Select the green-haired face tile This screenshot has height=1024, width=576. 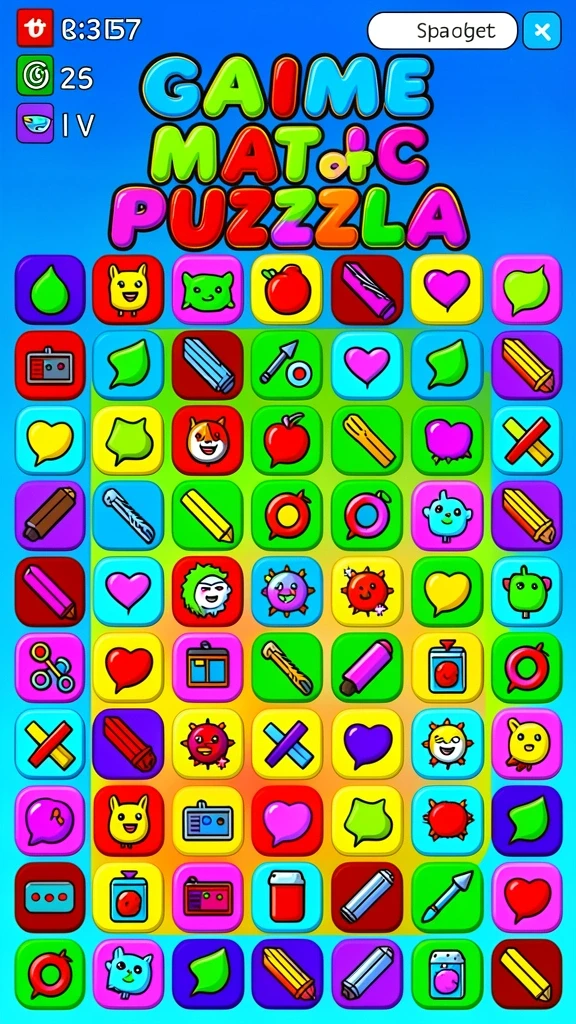coord(207,591)
